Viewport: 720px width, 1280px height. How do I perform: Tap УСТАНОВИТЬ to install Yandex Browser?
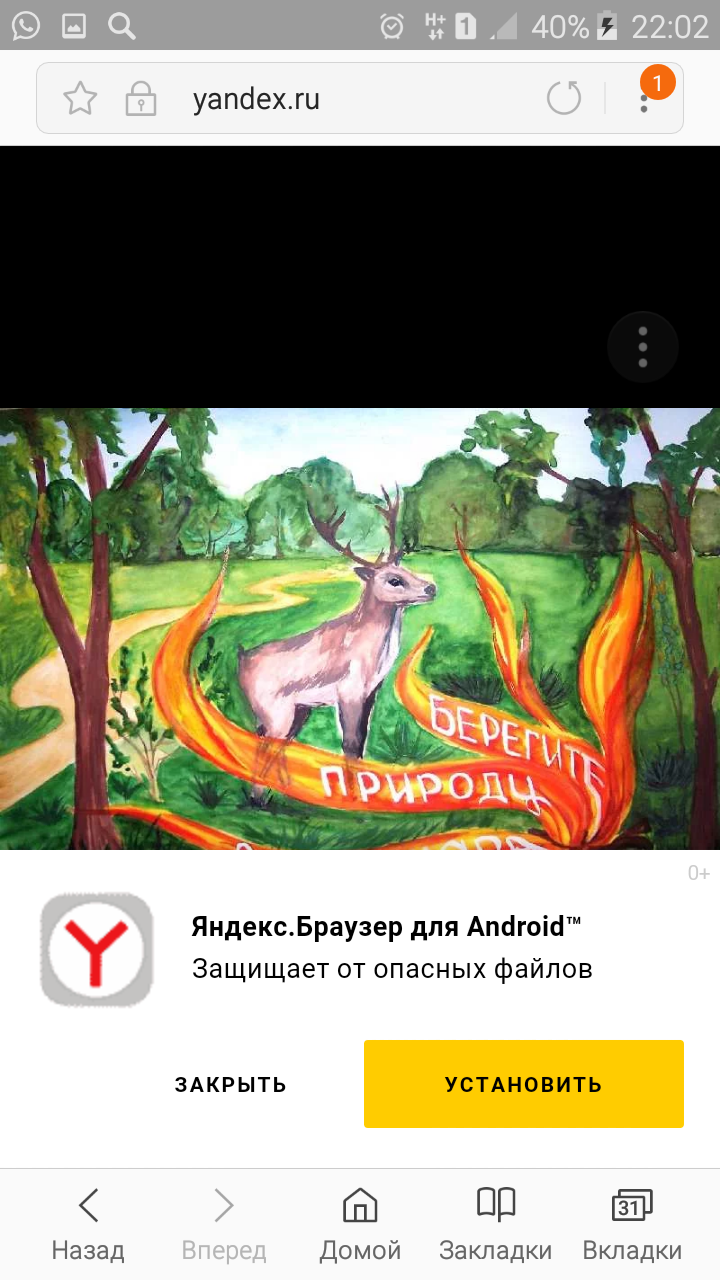tap(524, 1084)
